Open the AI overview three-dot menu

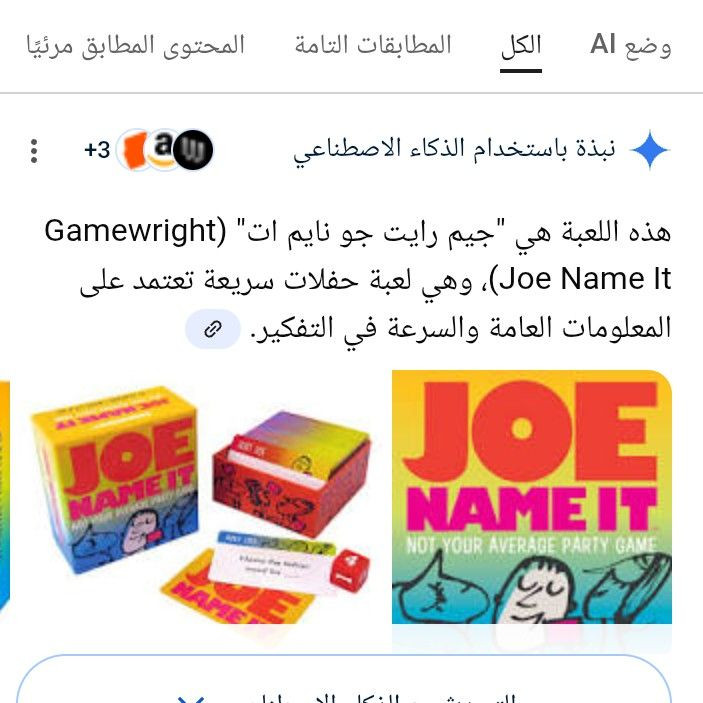coord(34,151)
